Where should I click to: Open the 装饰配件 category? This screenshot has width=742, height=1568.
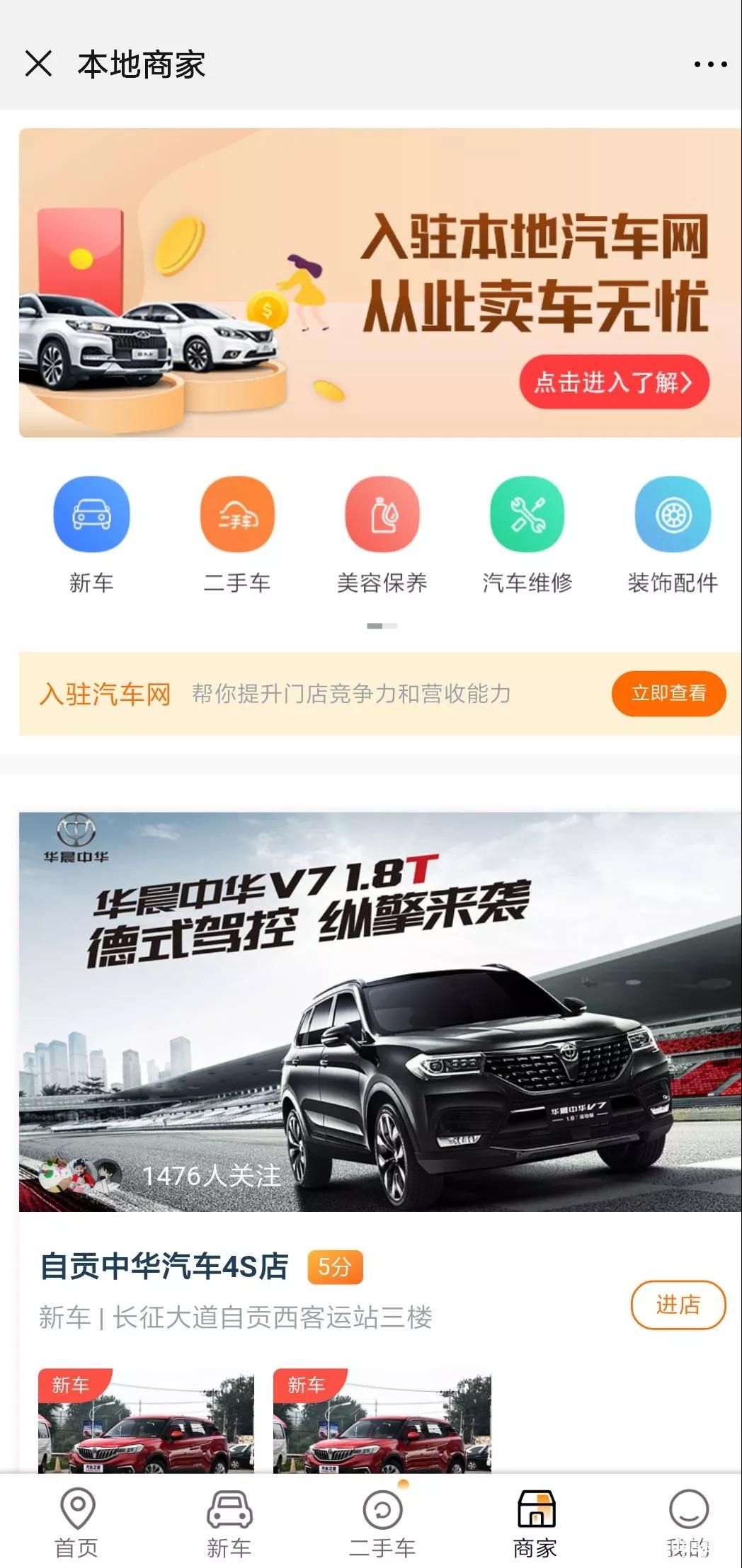point(673,515)
